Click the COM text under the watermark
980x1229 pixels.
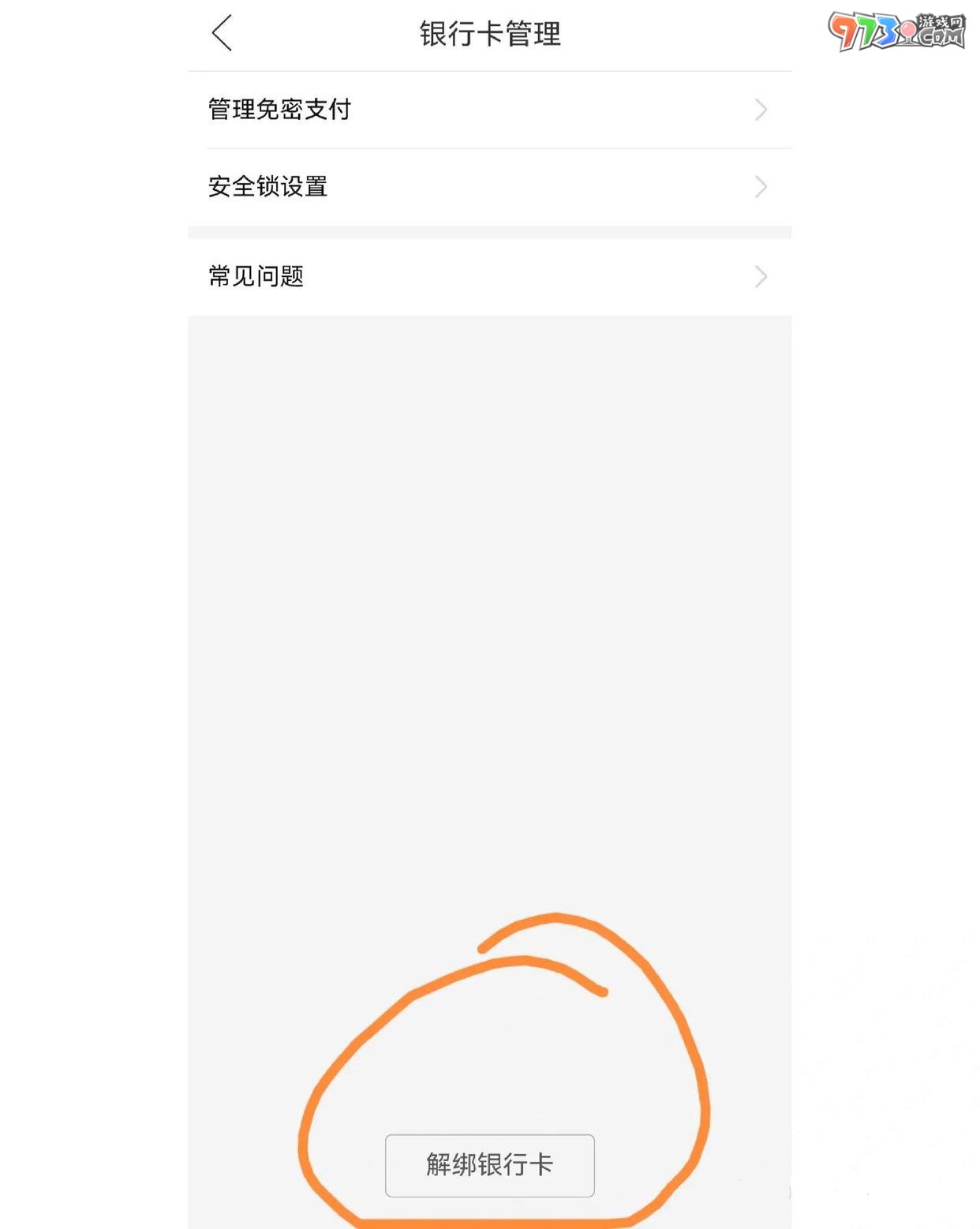tap(942, 36)
